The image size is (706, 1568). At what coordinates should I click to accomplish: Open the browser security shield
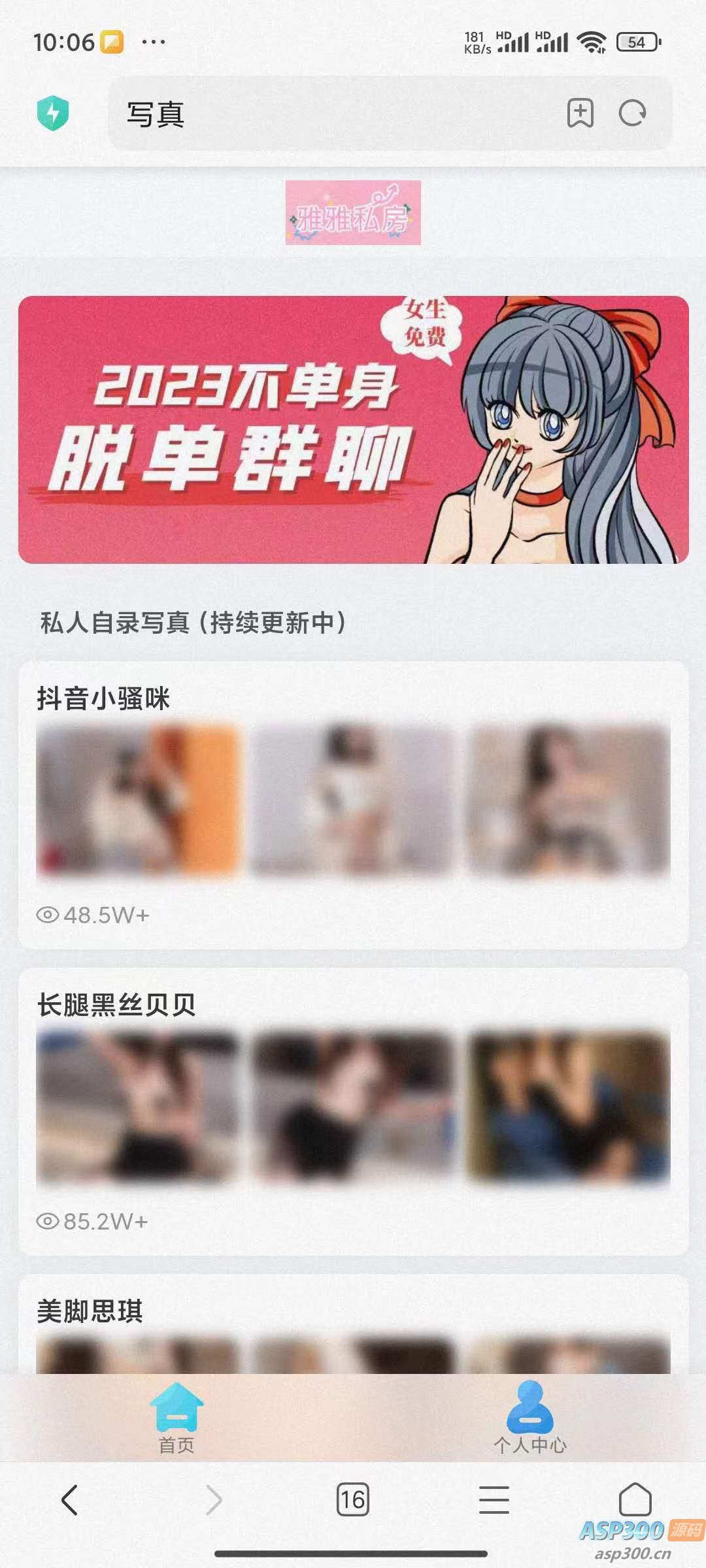pos(53,113)
